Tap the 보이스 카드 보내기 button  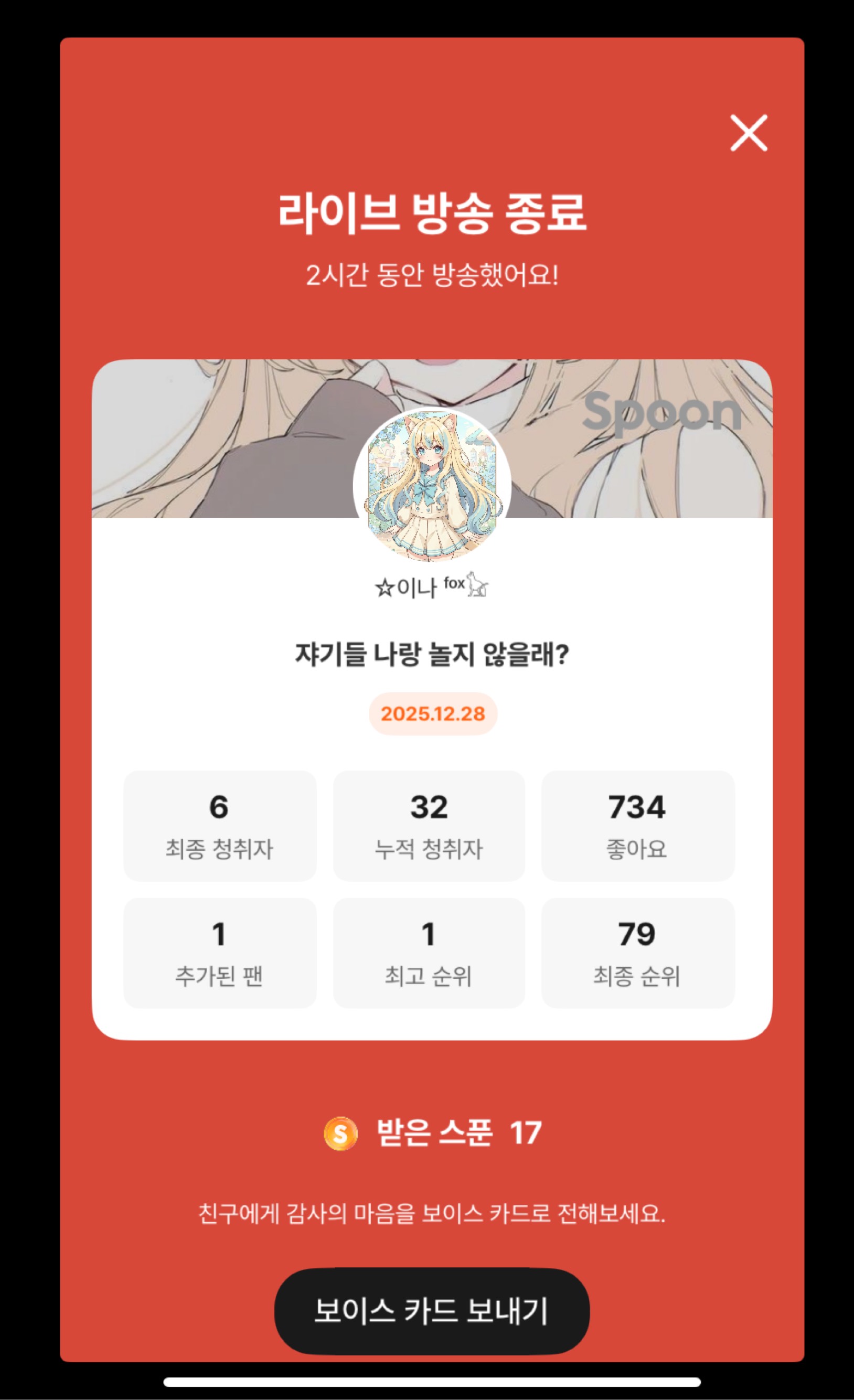click(x=432, y=1311)
